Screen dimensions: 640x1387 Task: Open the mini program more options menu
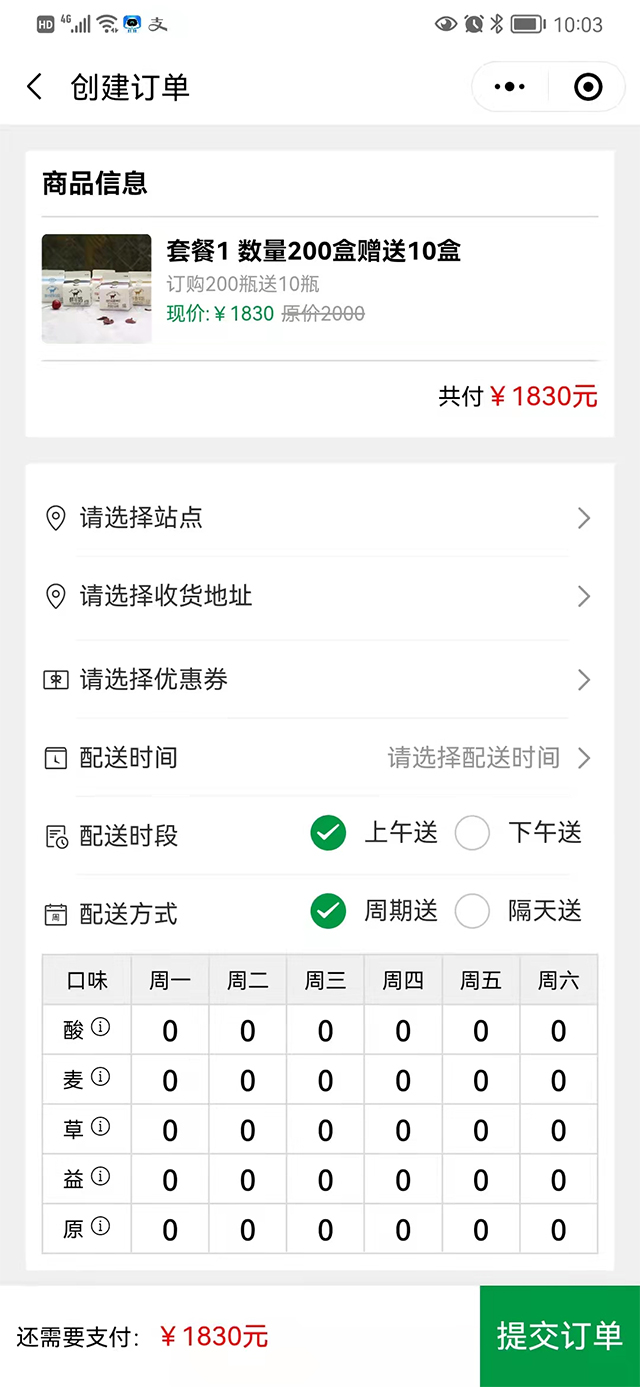[510, 87]
